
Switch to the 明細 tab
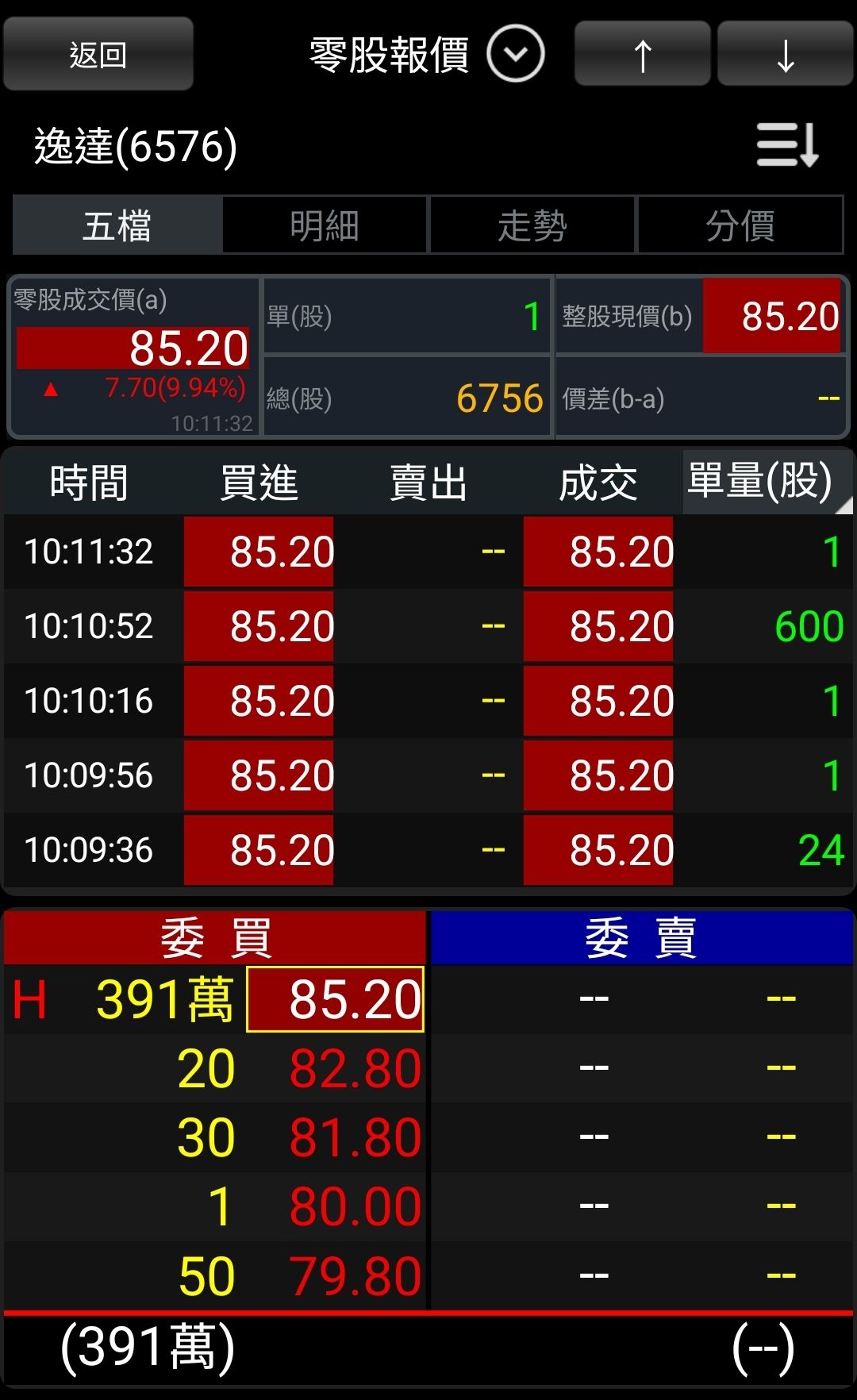coord(325,225)
